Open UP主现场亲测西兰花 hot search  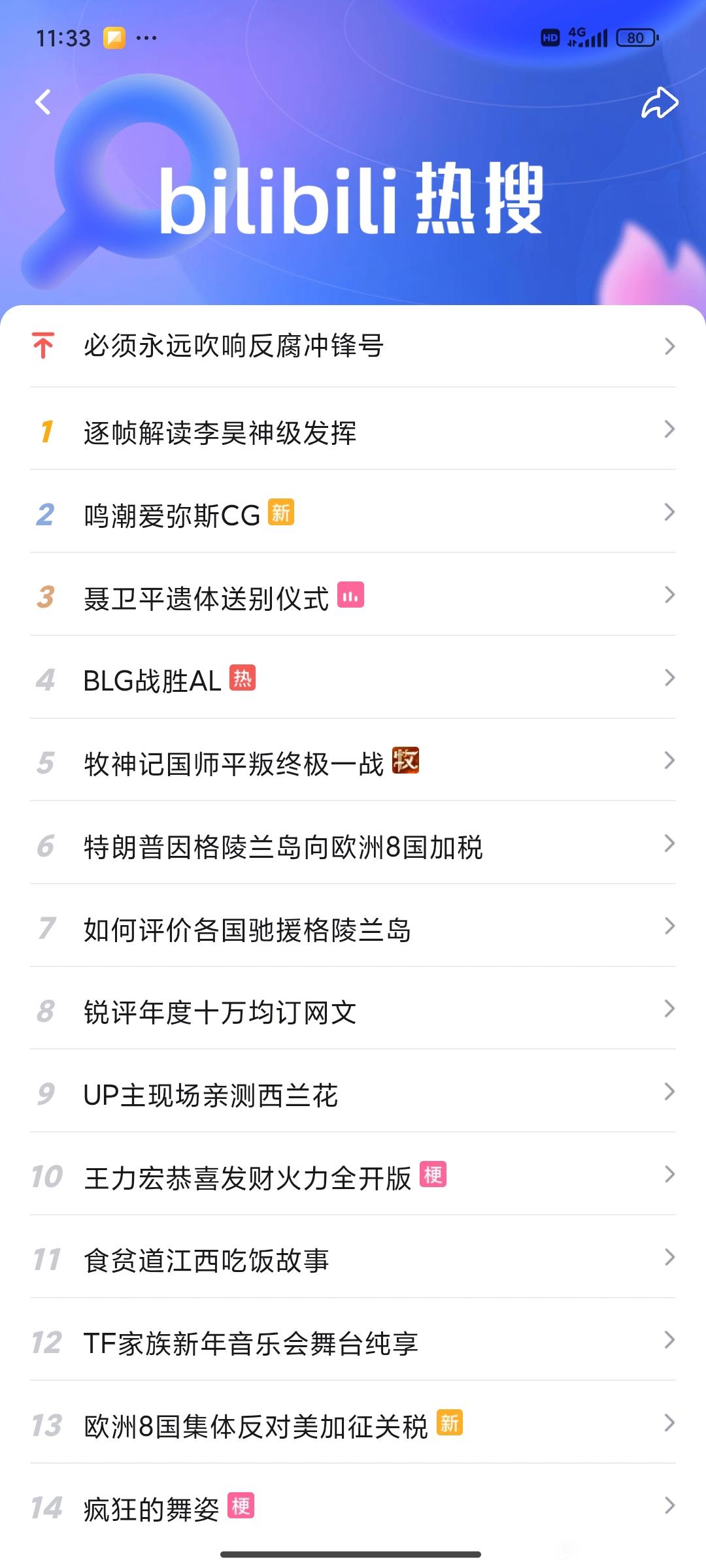click(210, 1095)
